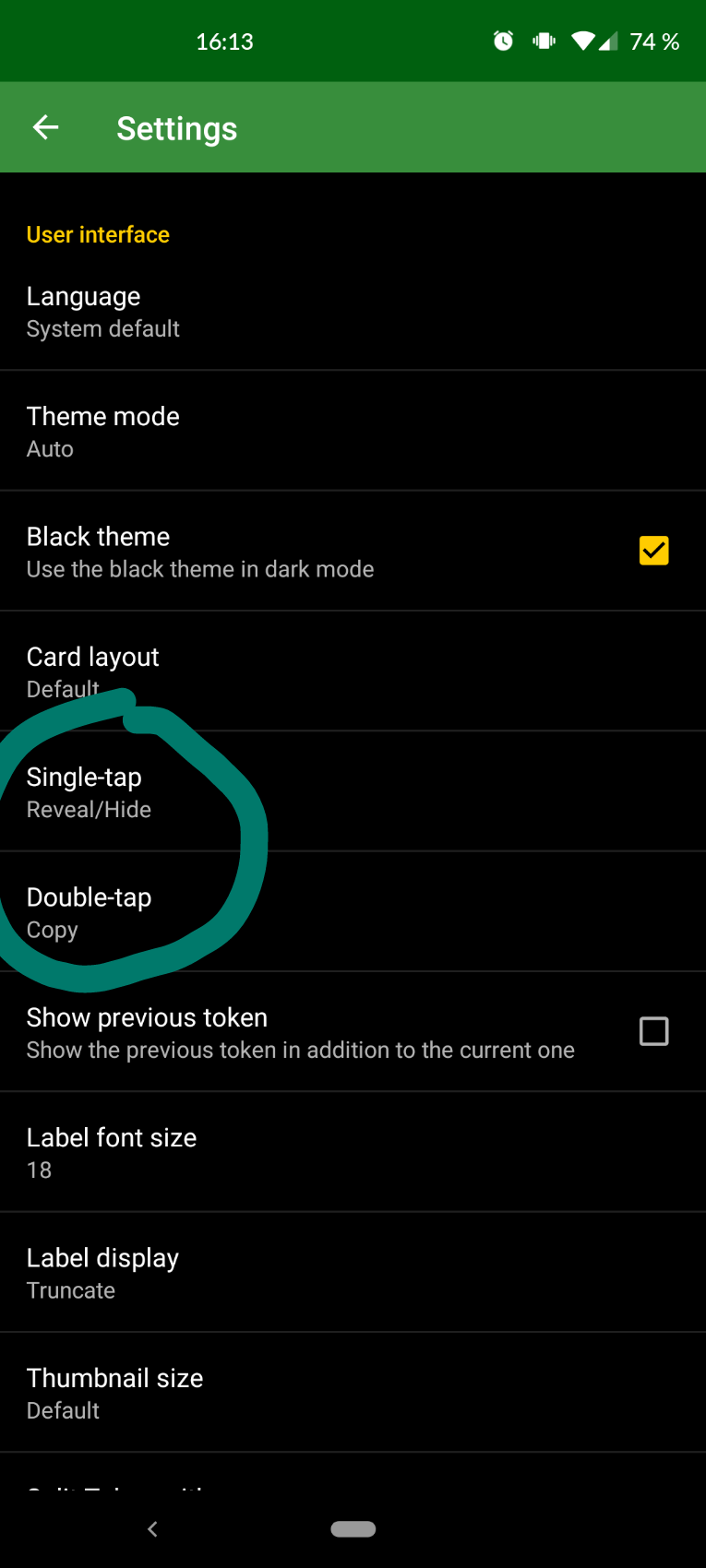Disable the Black theme checkbox
The width and height of the screenshot is (706, 1568).
(x=654, y=551)
